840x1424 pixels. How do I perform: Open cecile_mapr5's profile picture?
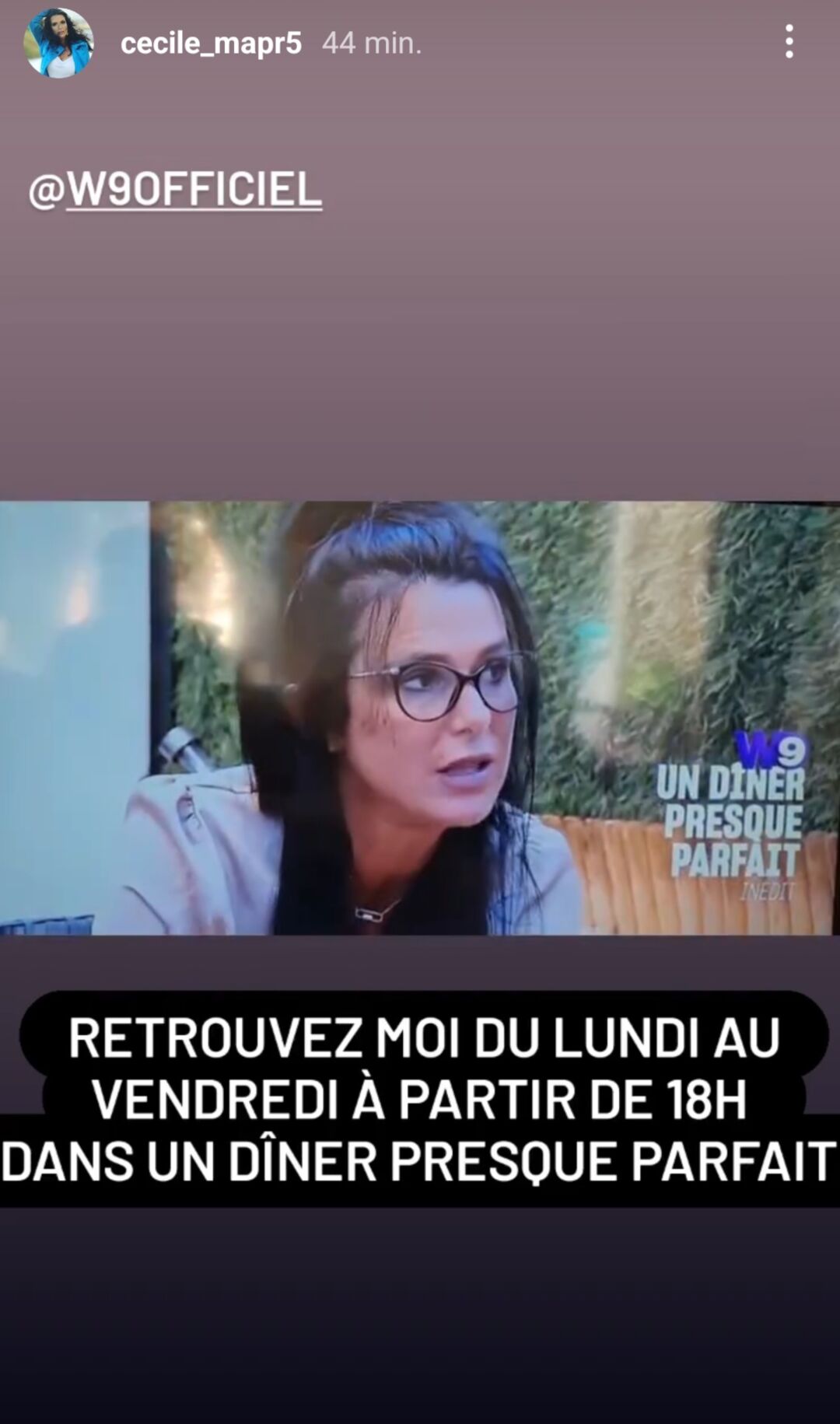pyautogui.click(x=58, y=44)
